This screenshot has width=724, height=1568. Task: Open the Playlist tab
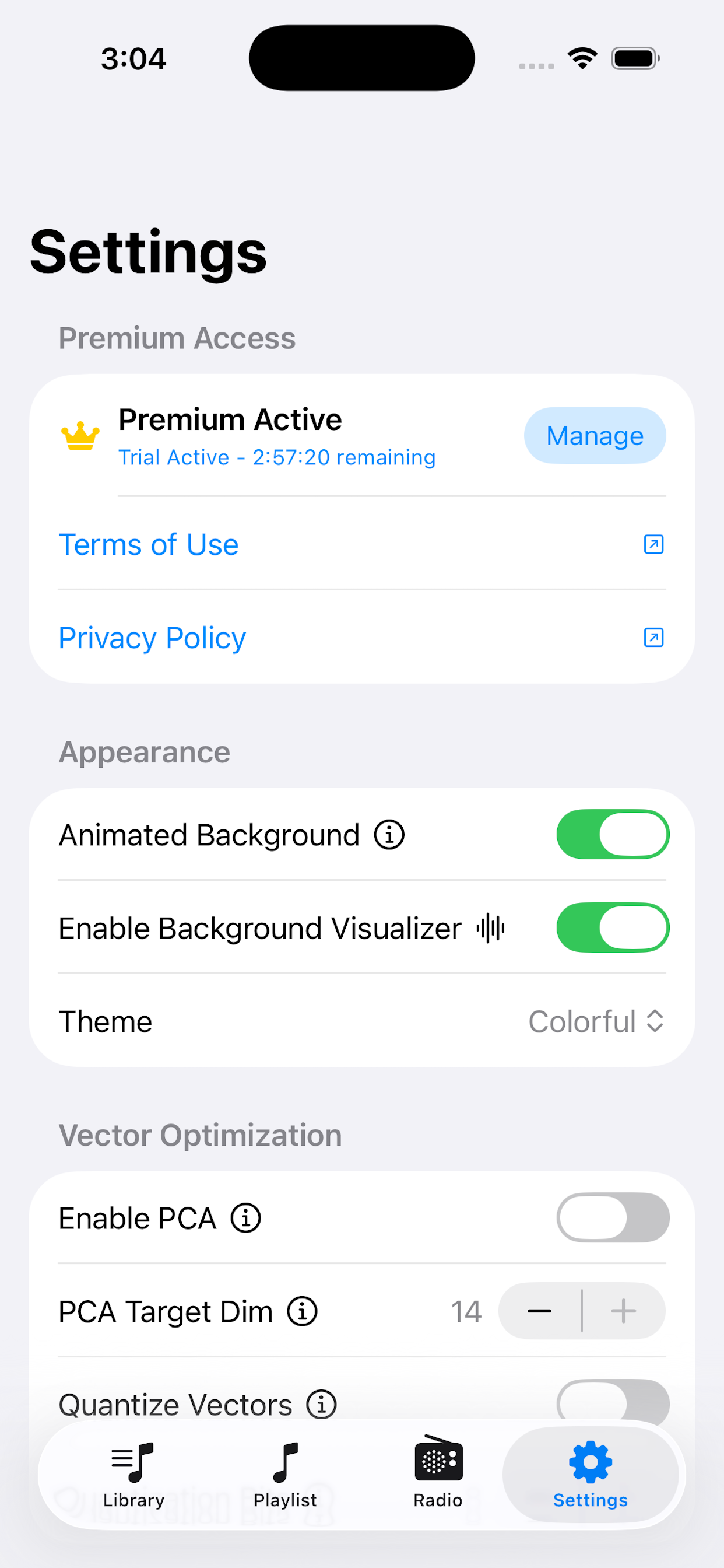click(284, 1475)
